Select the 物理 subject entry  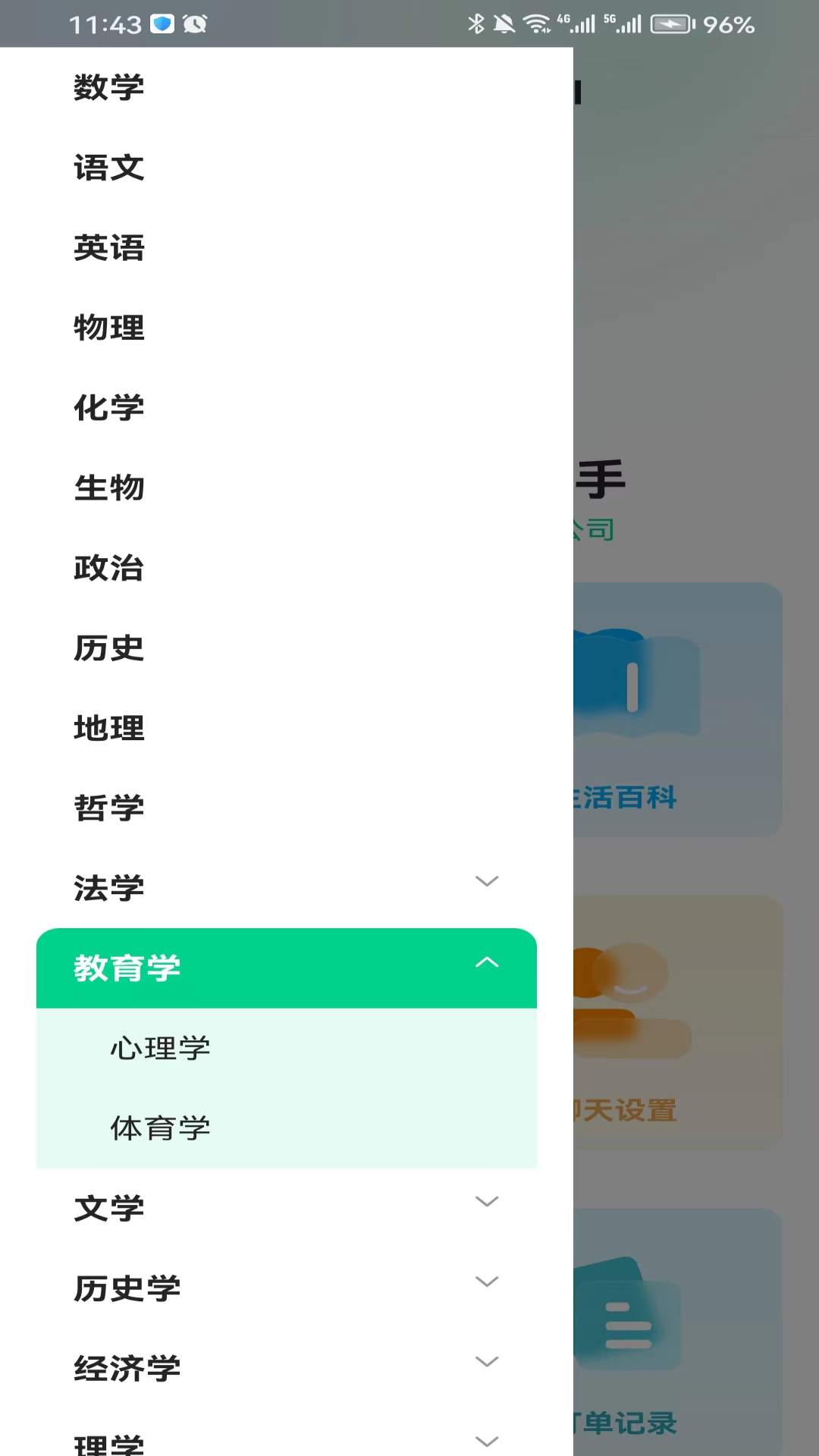coord(108,328)
